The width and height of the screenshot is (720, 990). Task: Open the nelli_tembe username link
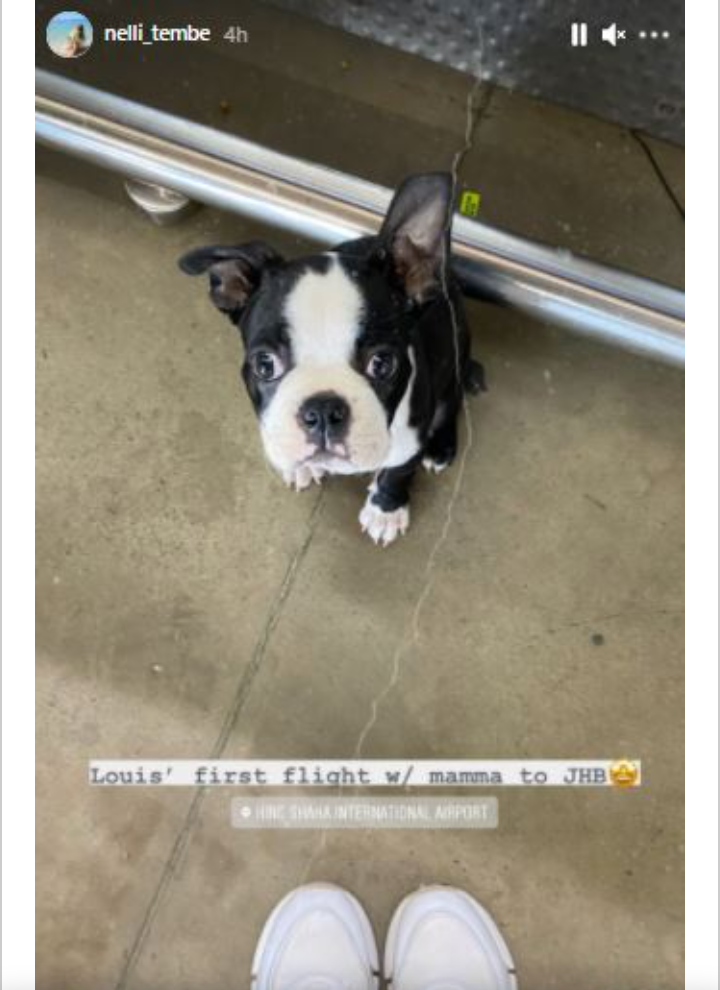point(156,34)
